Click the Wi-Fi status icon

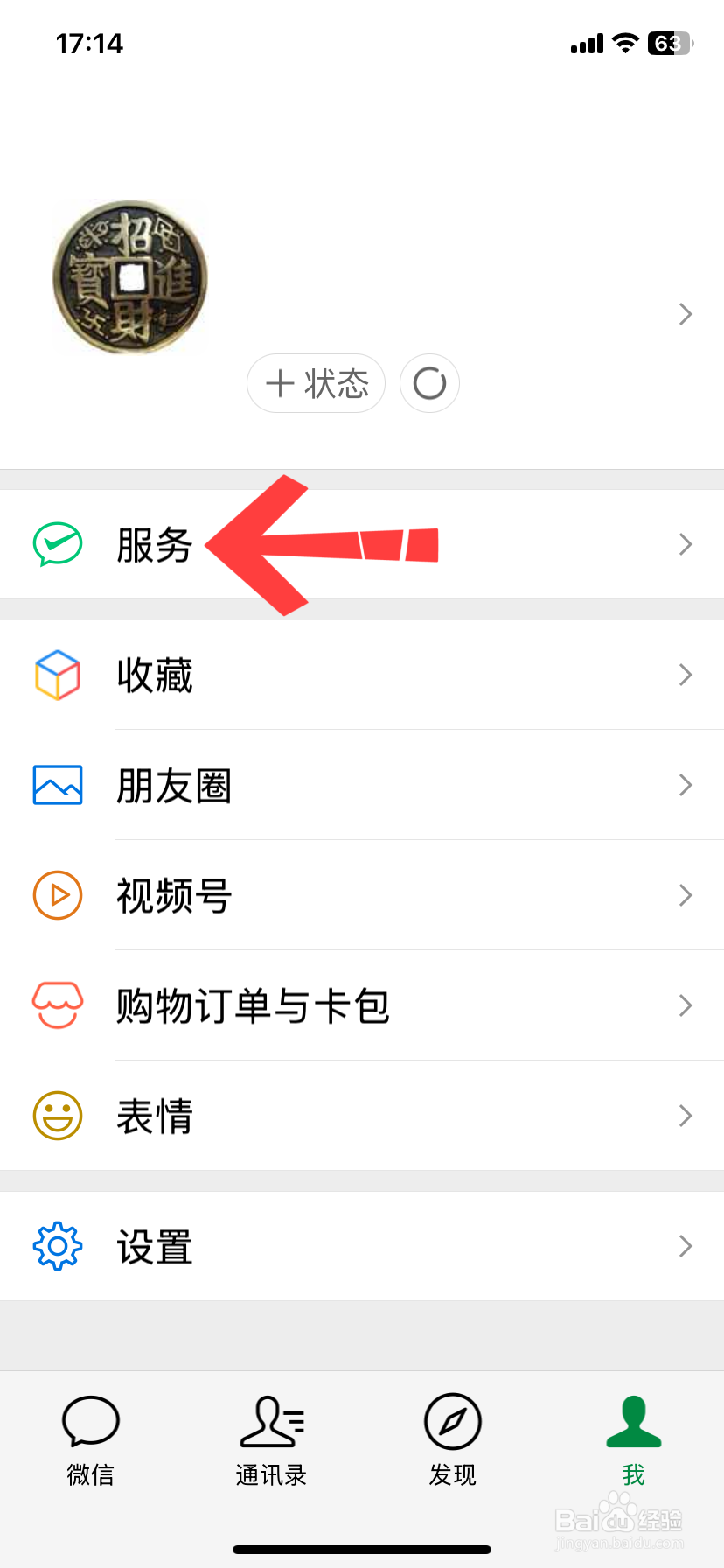(626, 43)
